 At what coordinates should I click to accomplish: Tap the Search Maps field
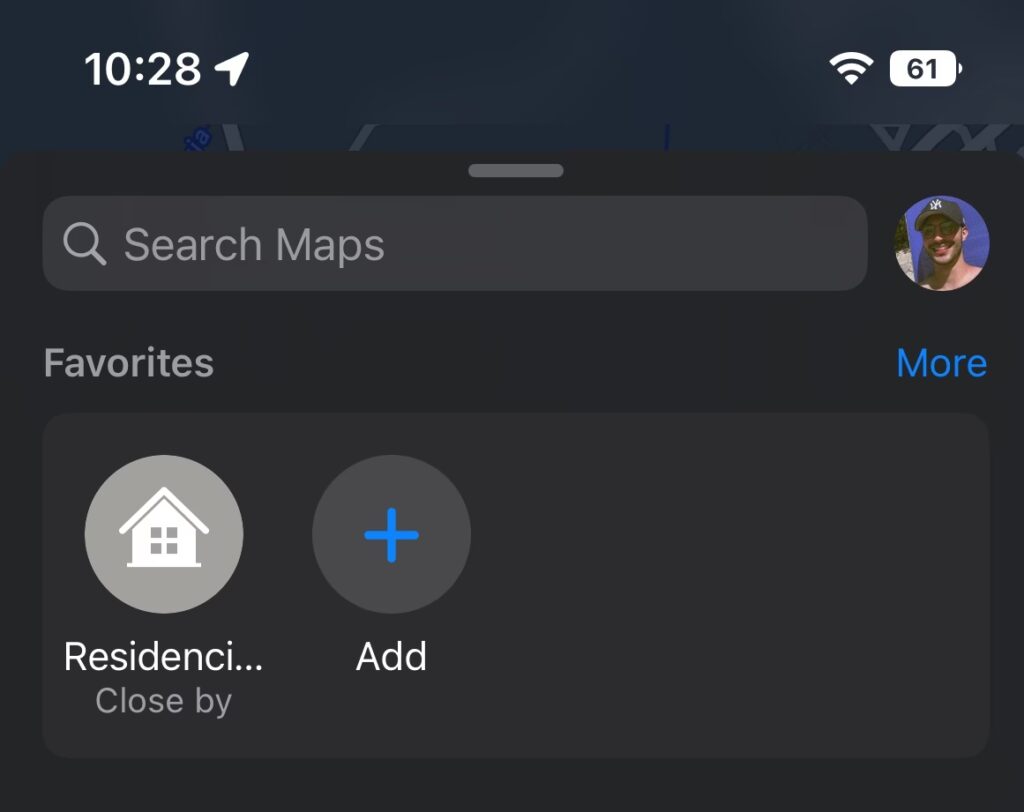(454, 244)
